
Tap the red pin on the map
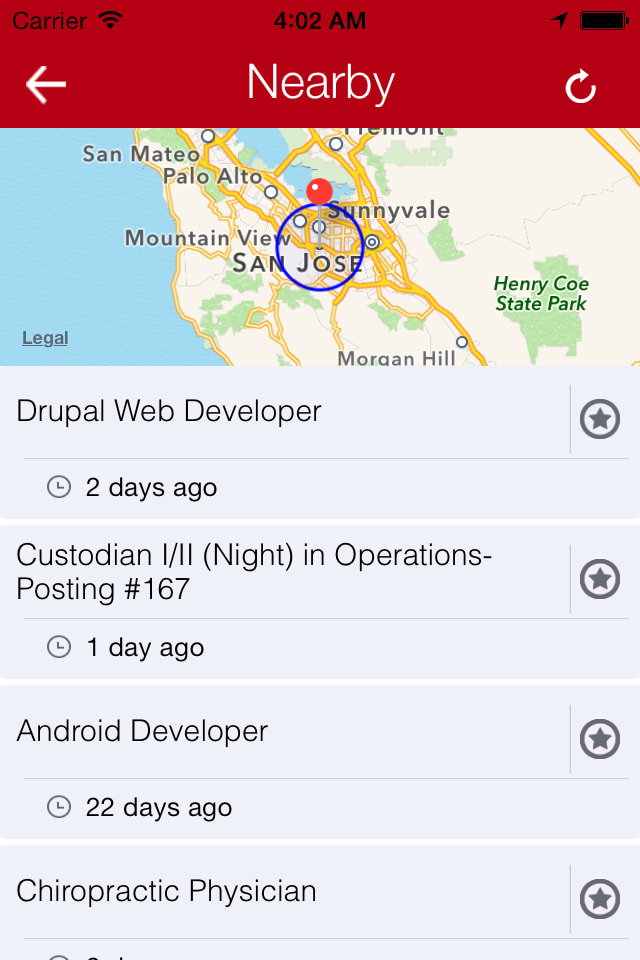(319, 192)
